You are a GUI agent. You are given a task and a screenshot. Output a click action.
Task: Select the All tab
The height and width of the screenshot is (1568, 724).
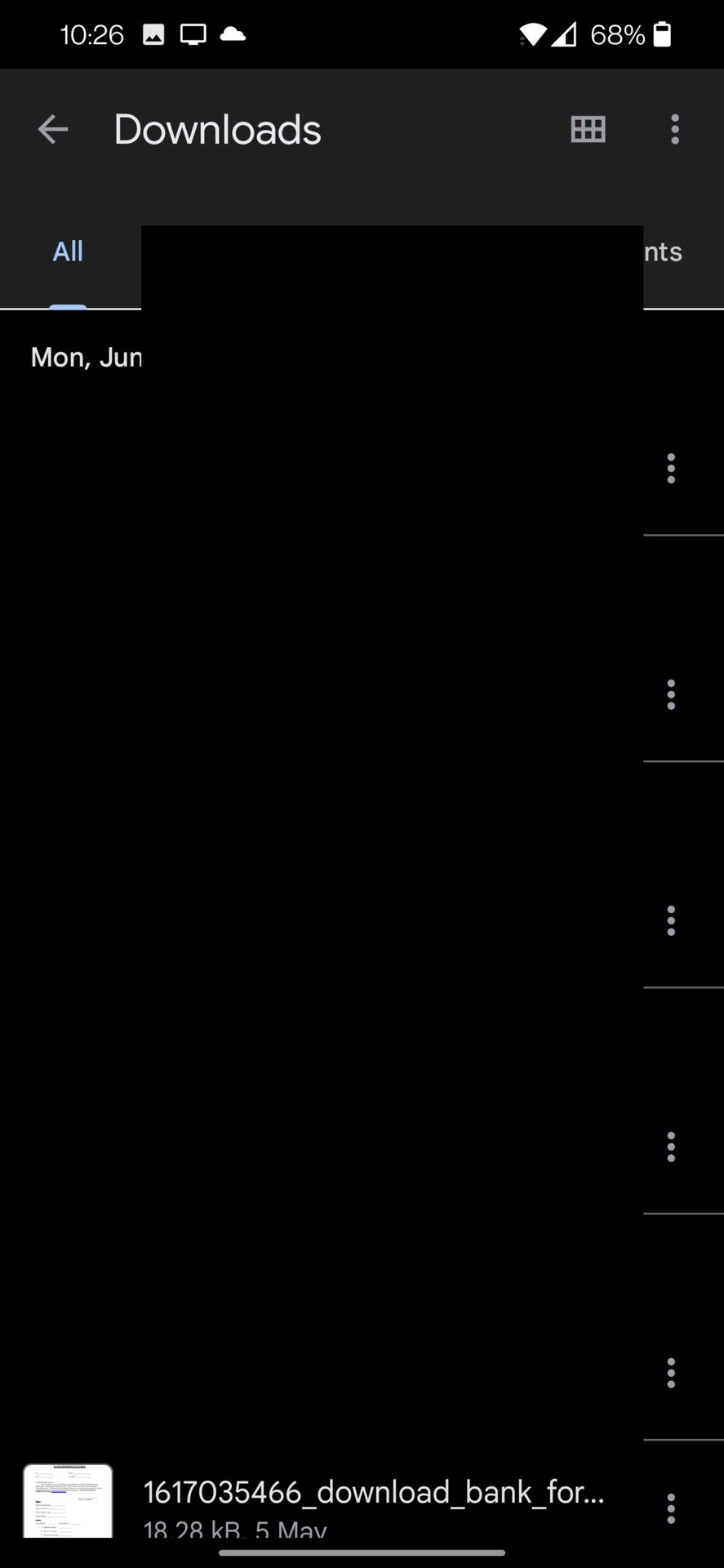(x=68, y=252)
